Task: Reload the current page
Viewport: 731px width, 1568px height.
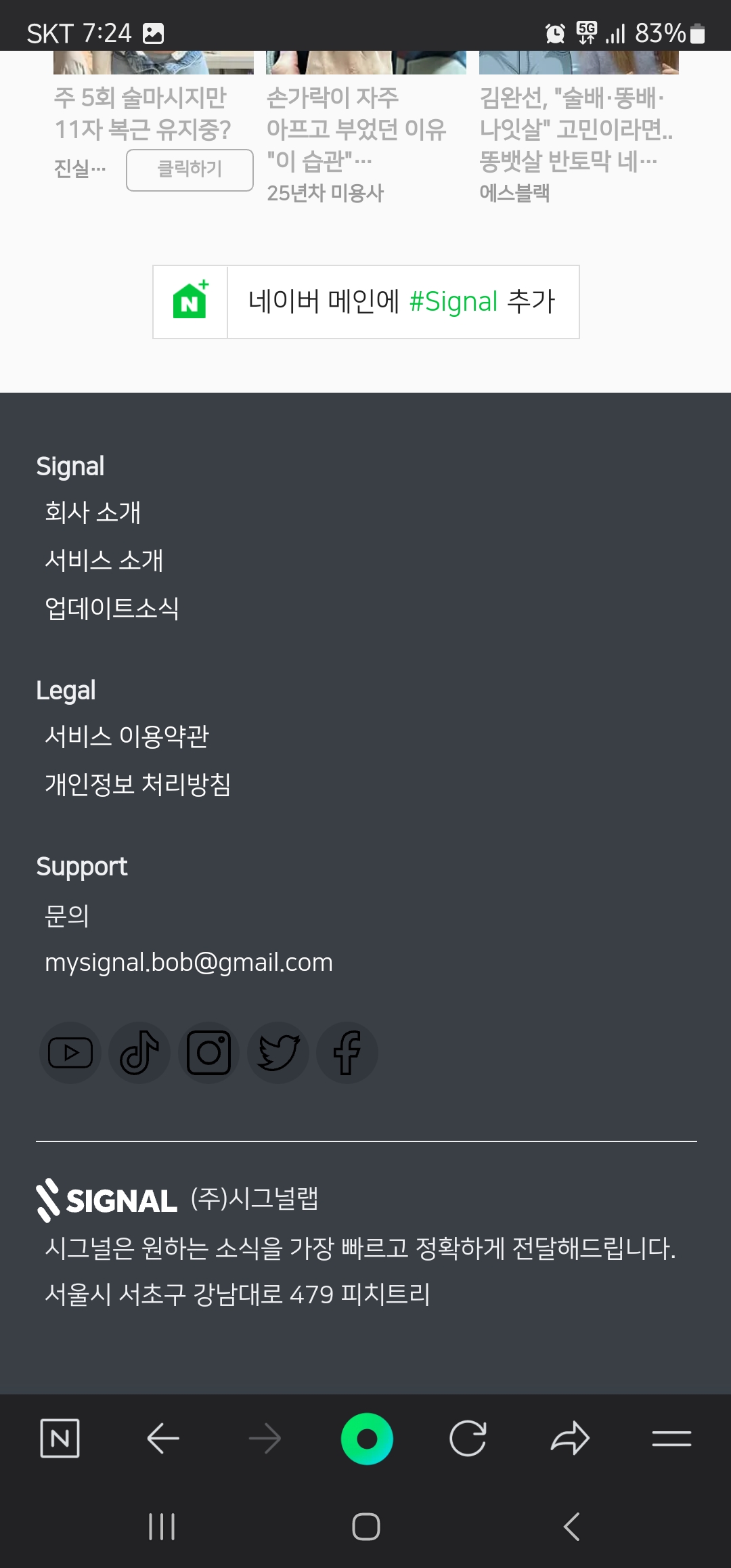Action: tap(468, 1438)
